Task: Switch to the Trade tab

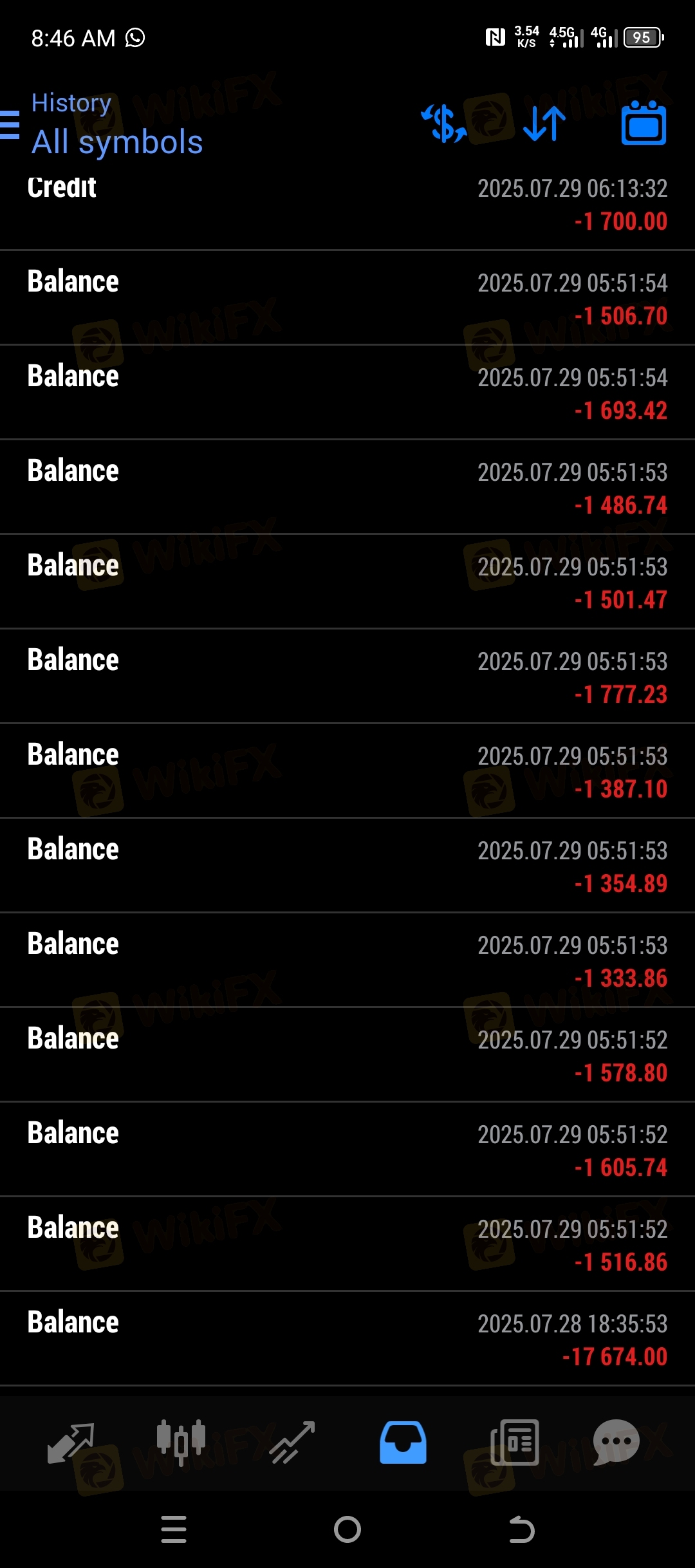Action: point(292,1443)
